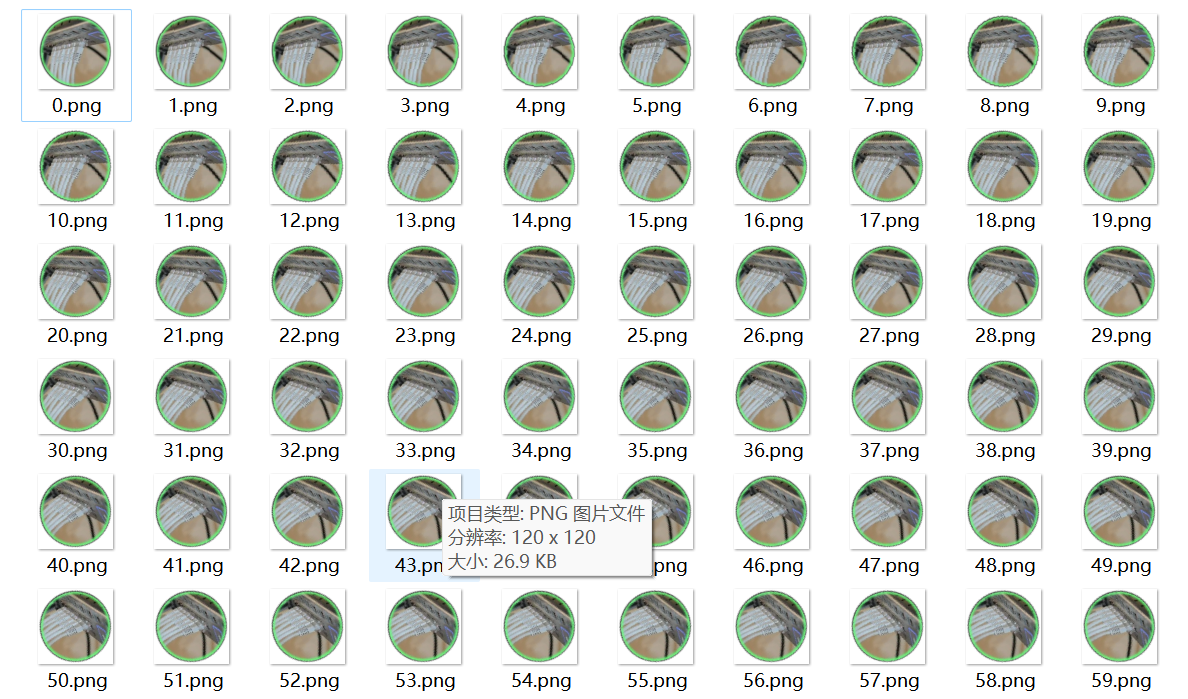Viewport: 1188px width, 699px height.
Task: Select the file 46.png
Action: [x=772, y=512]
